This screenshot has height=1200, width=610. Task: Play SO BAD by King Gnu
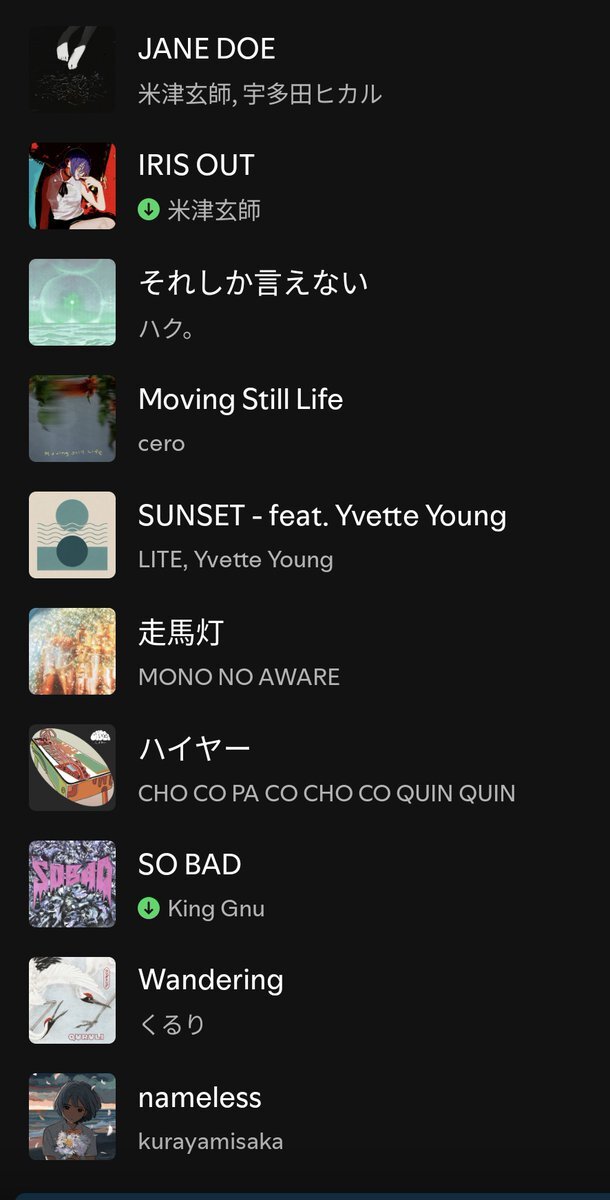[189, 865]
